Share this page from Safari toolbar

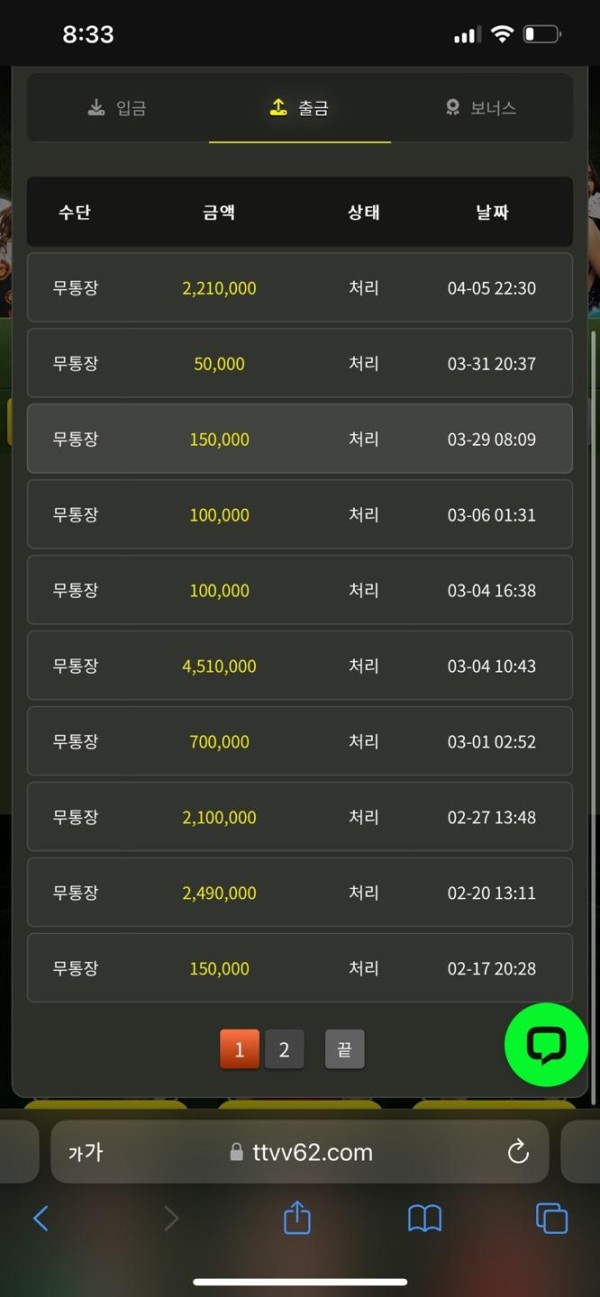[x=297, y=1218]
